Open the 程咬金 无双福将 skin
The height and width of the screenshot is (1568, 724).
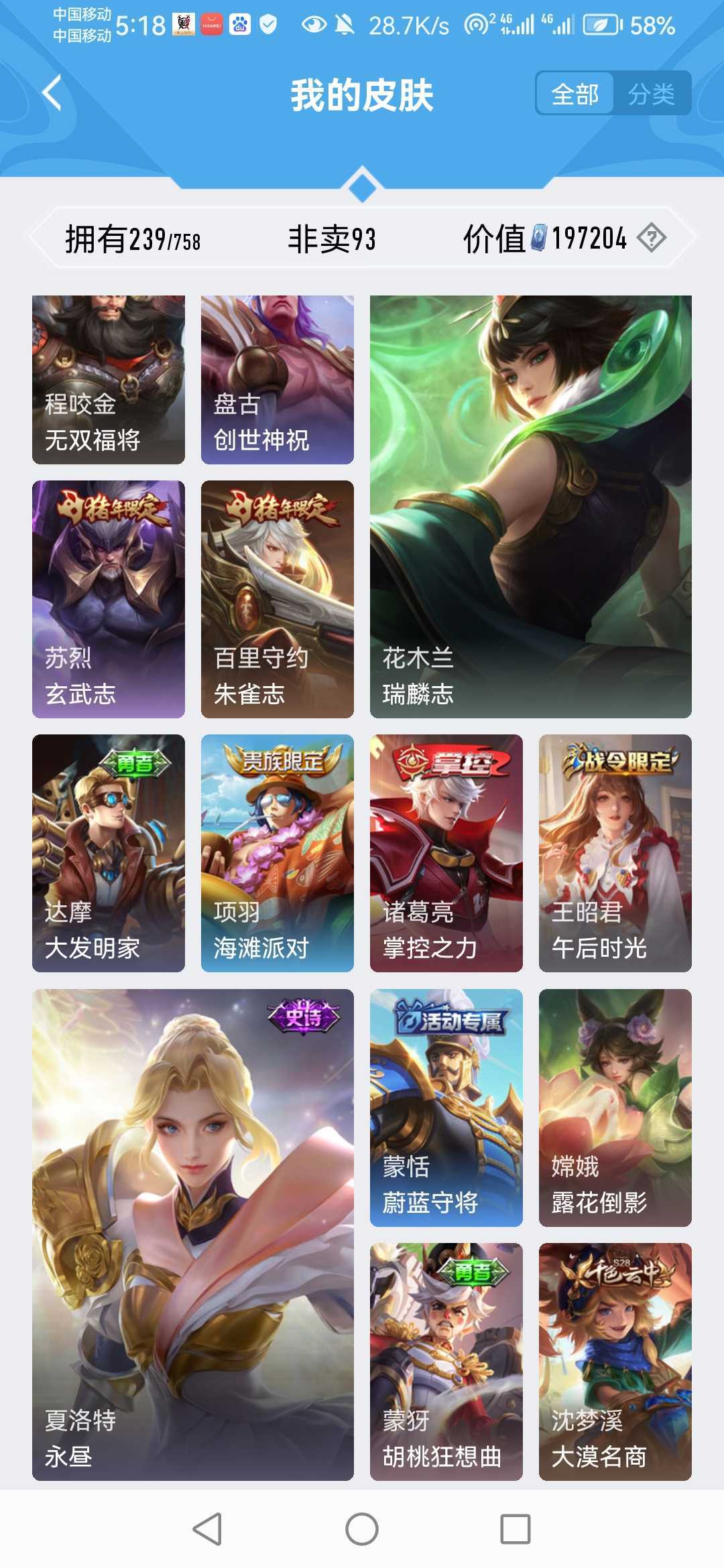coord(109,380)
